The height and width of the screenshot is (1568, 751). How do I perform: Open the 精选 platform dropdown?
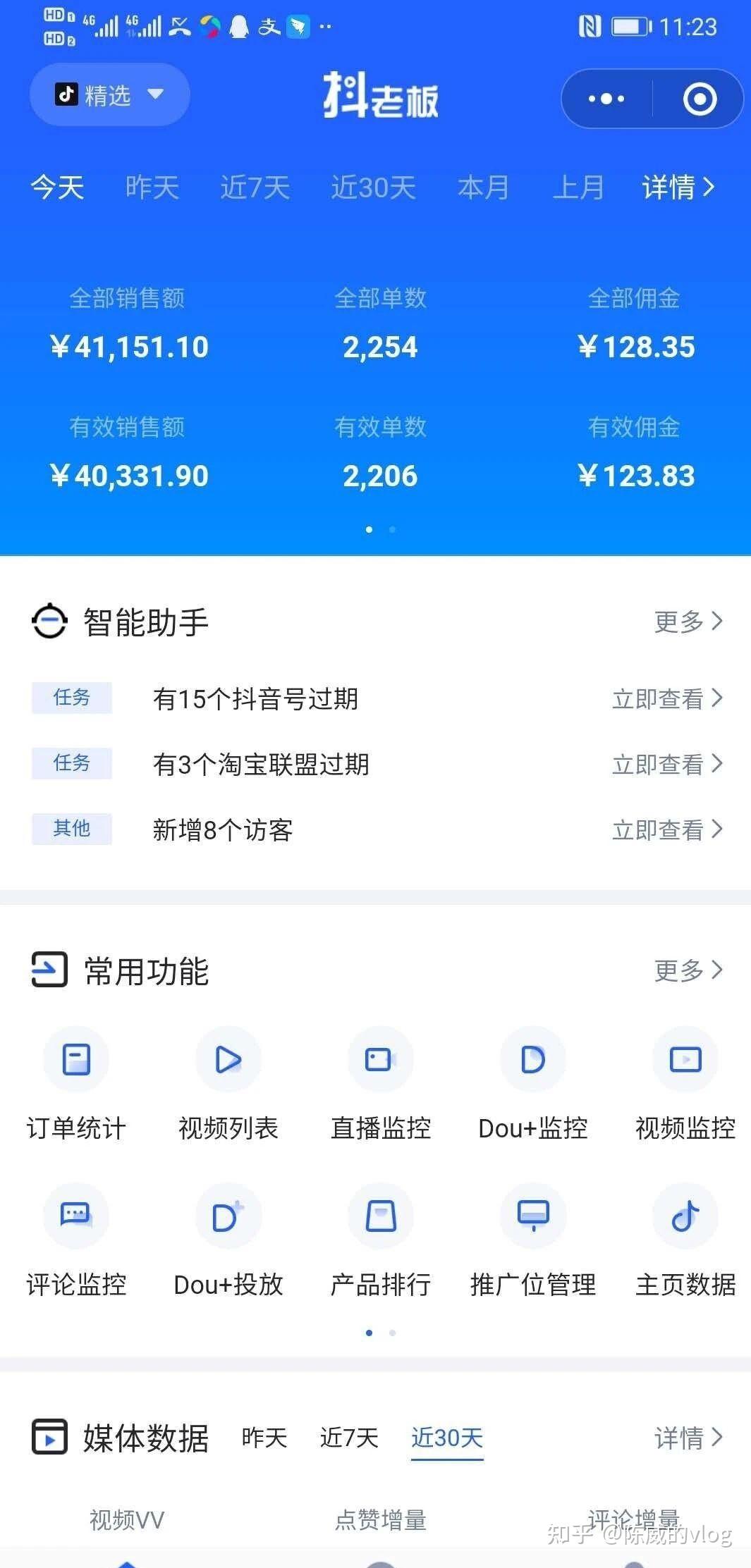point(109,94)
